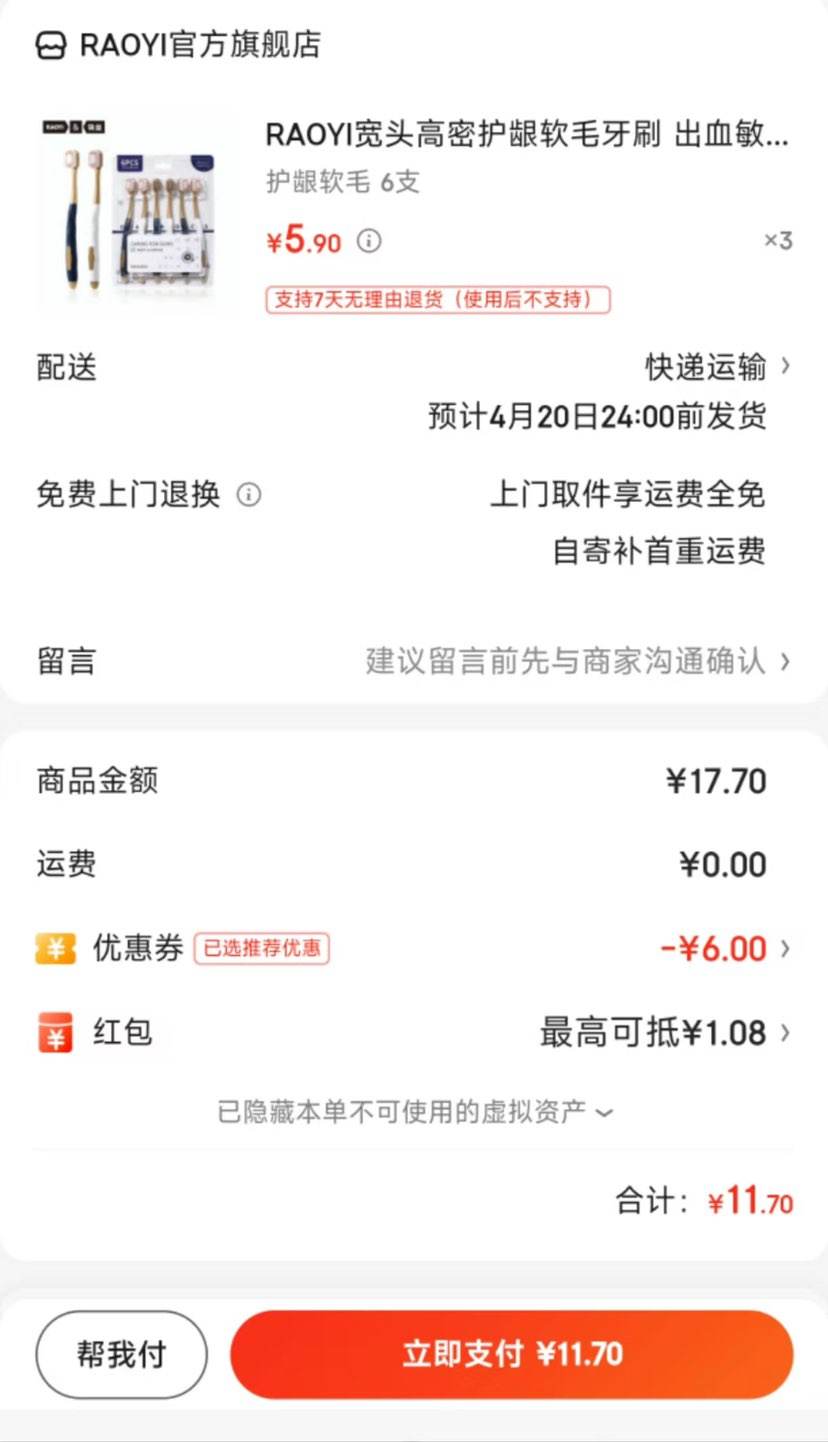This screenshot has height=1442, width=828.
Task: Click 立即支付 ¥11.70 to pay
Action: coord(511,1354)
